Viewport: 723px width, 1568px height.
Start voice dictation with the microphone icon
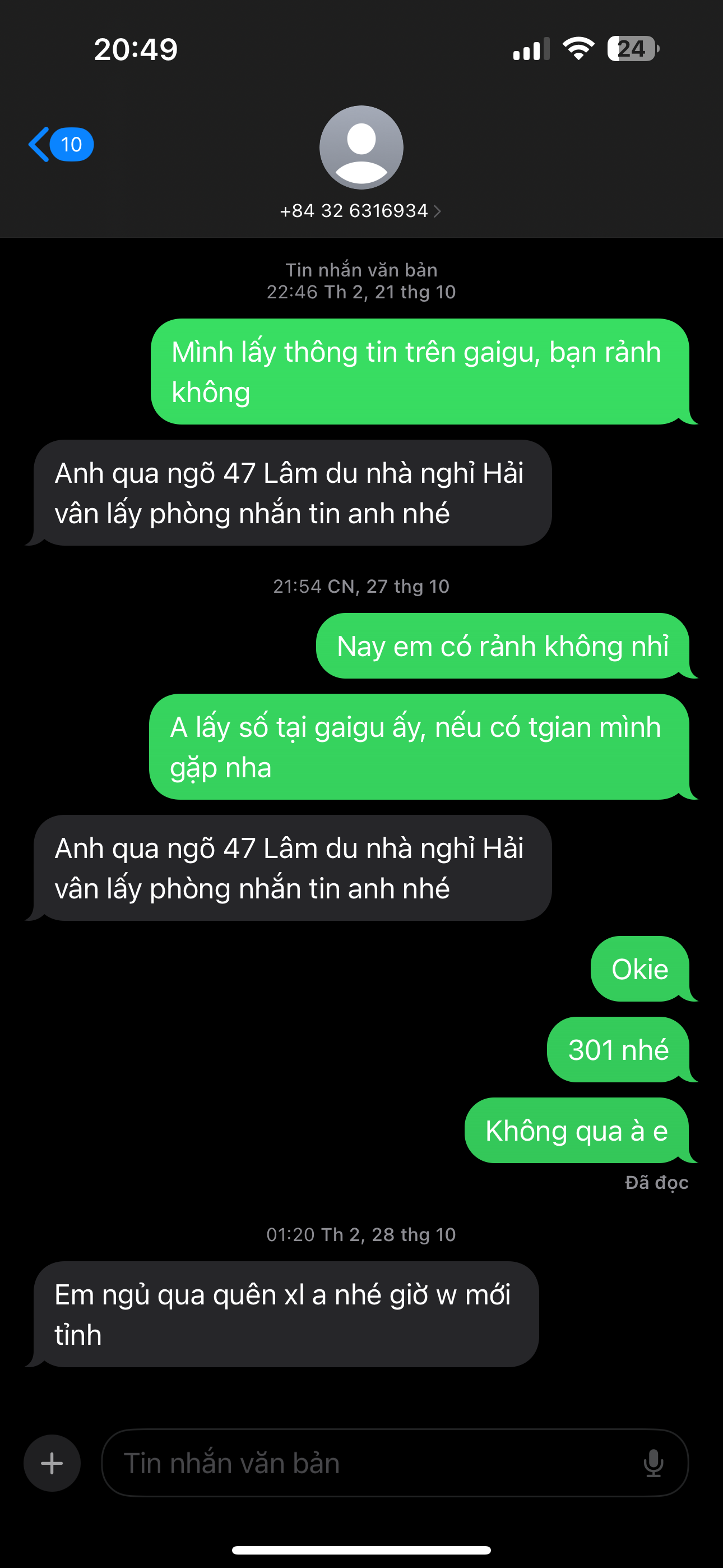click(653, 1463)
